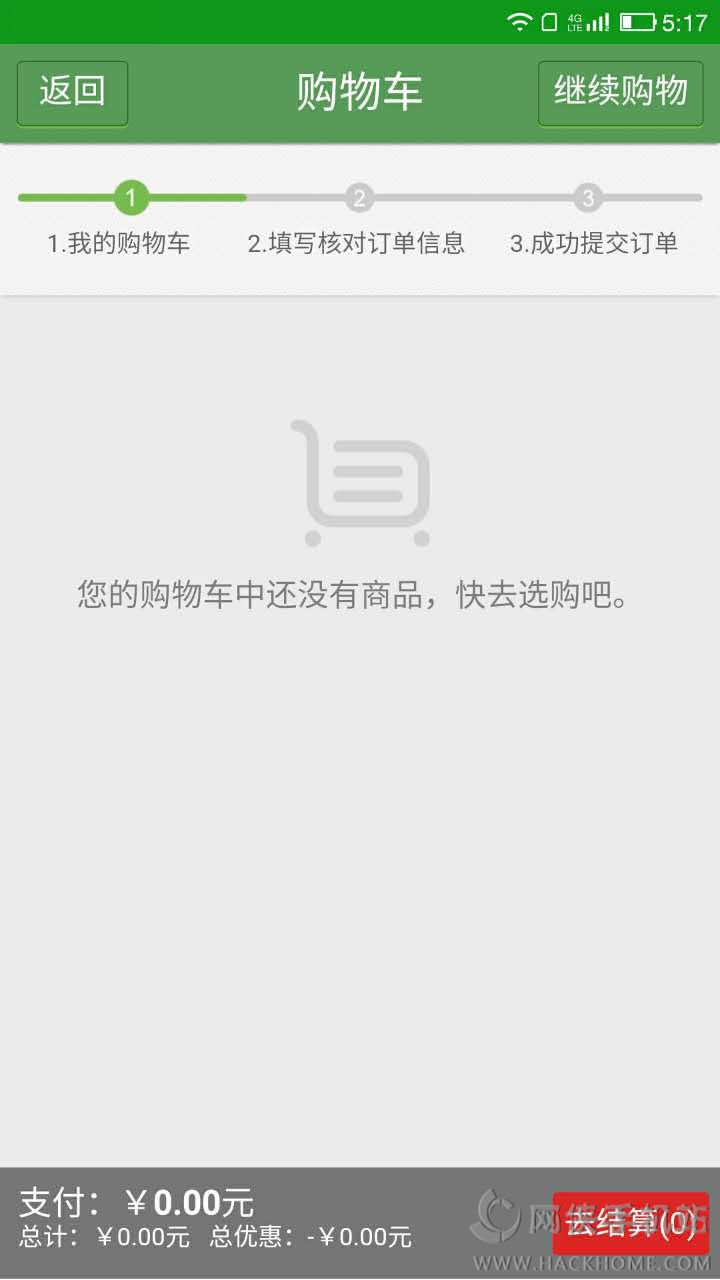Tap the 去结算 checkout button
Viewport: 720px width, 1280px height.
pos(630,1223)
